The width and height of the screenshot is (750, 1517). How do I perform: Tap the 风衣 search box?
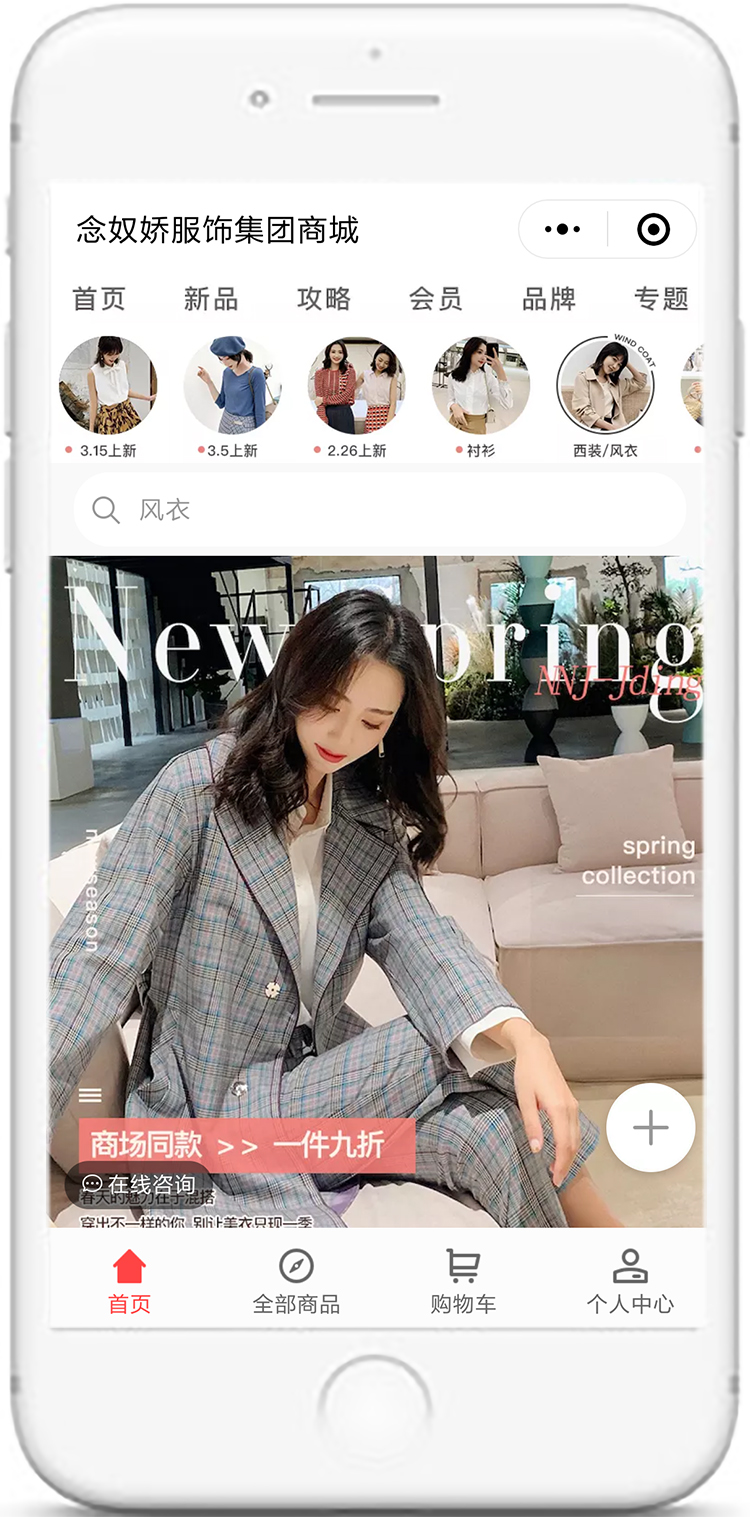coord(380,510)
